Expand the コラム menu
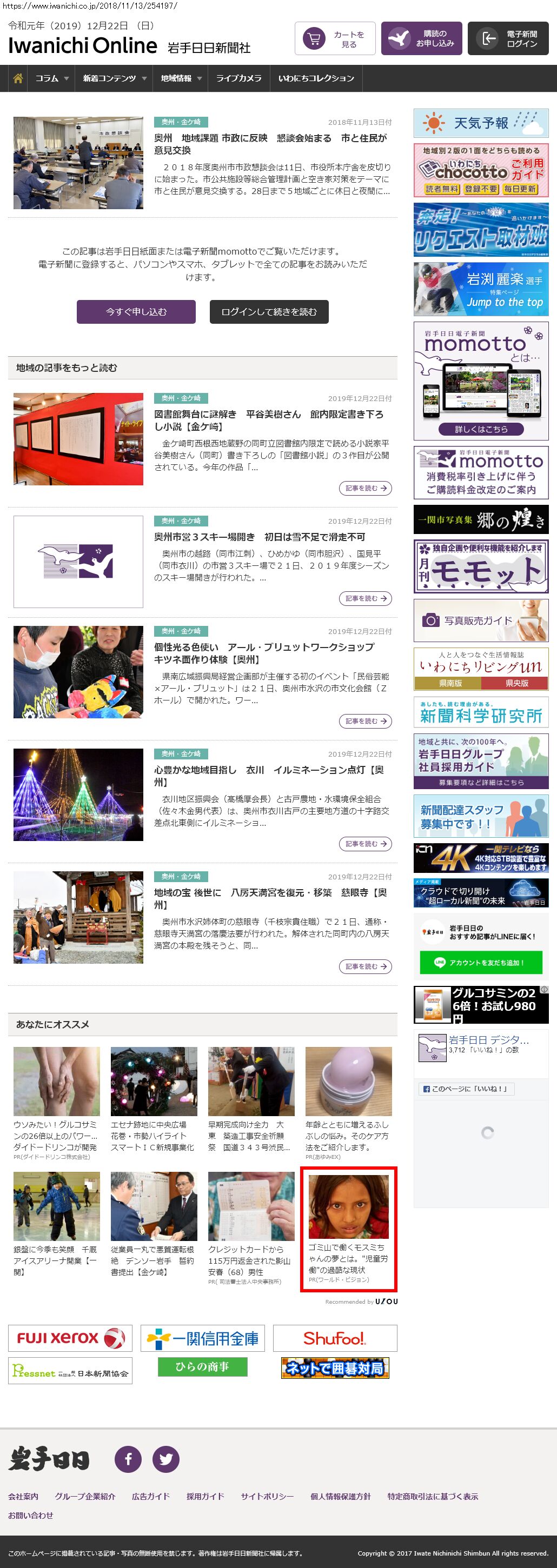 (x=52, y=78)
